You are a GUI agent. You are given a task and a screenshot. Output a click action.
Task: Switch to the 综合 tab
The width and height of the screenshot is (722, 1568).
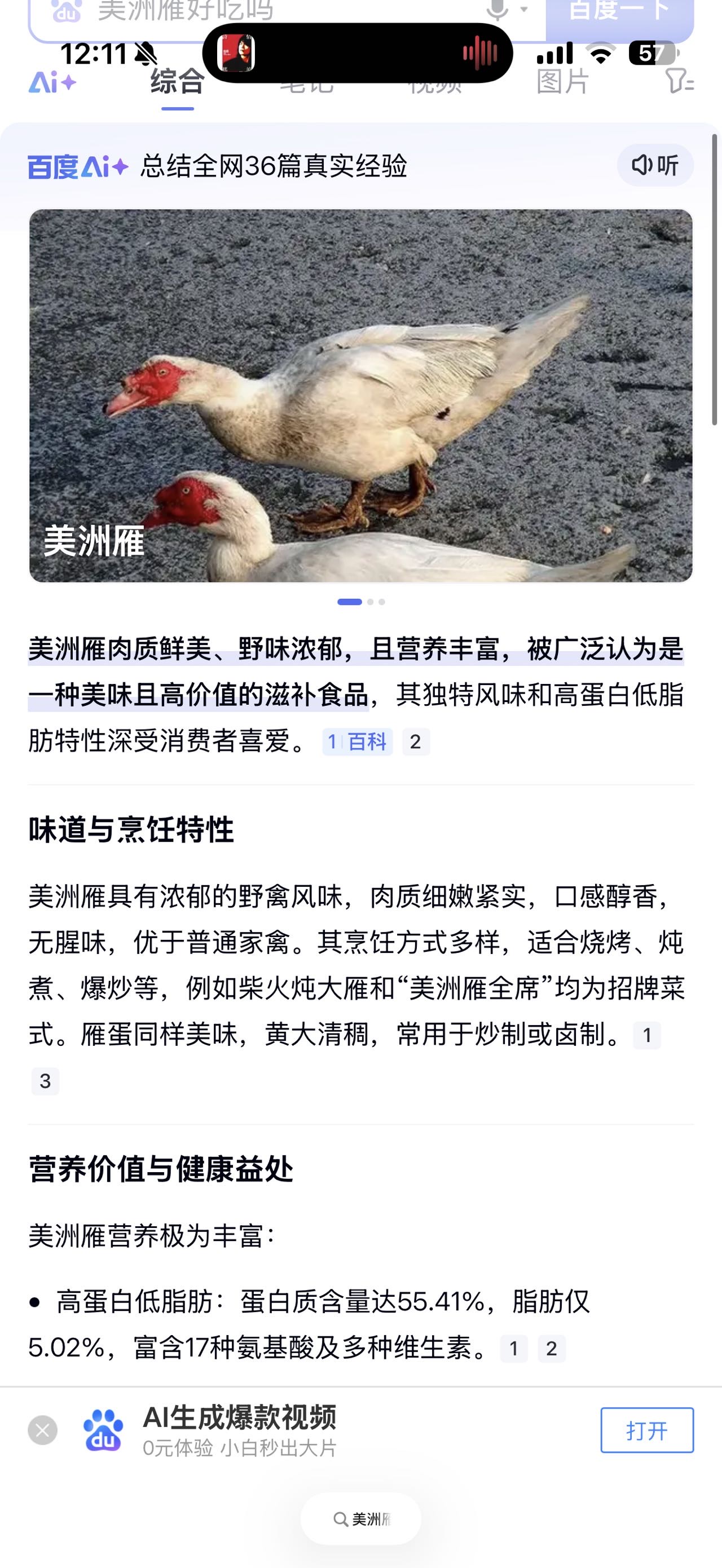tap(177, 83)
